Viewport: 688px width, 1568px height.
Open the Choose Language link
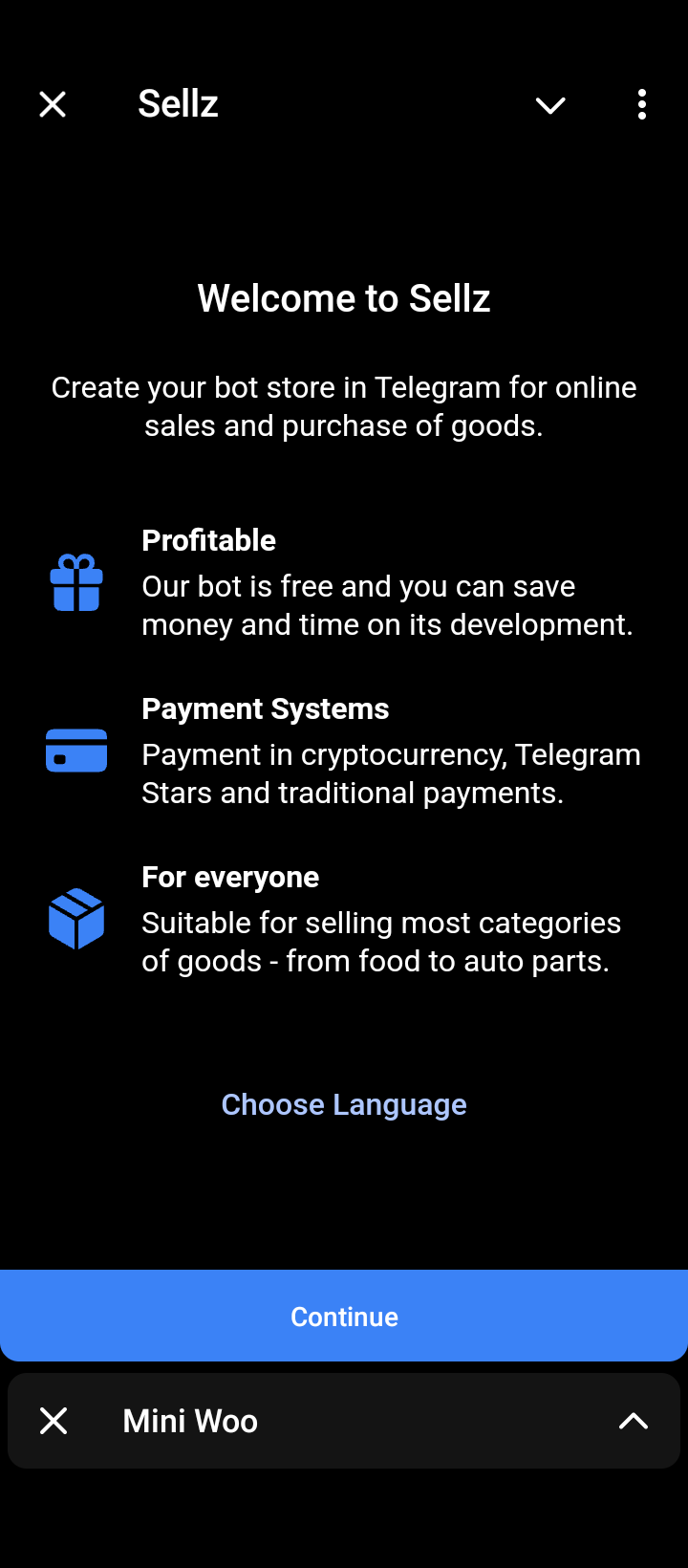coord(344,1104)
